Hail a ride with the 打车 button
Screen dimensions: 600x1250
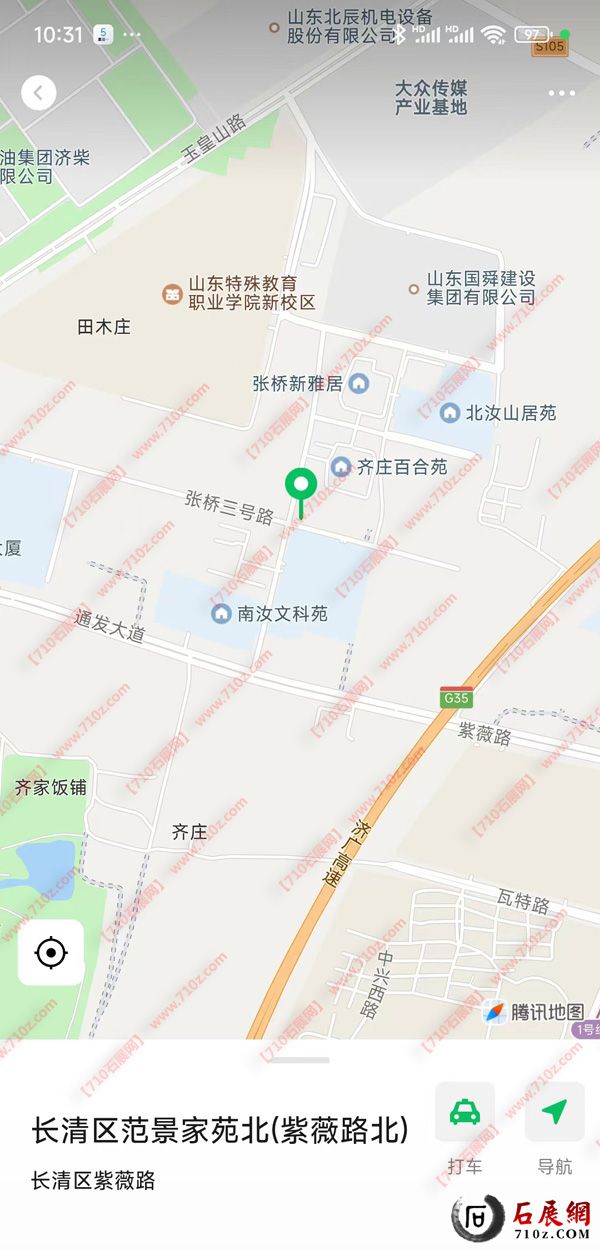[464, 1111]
